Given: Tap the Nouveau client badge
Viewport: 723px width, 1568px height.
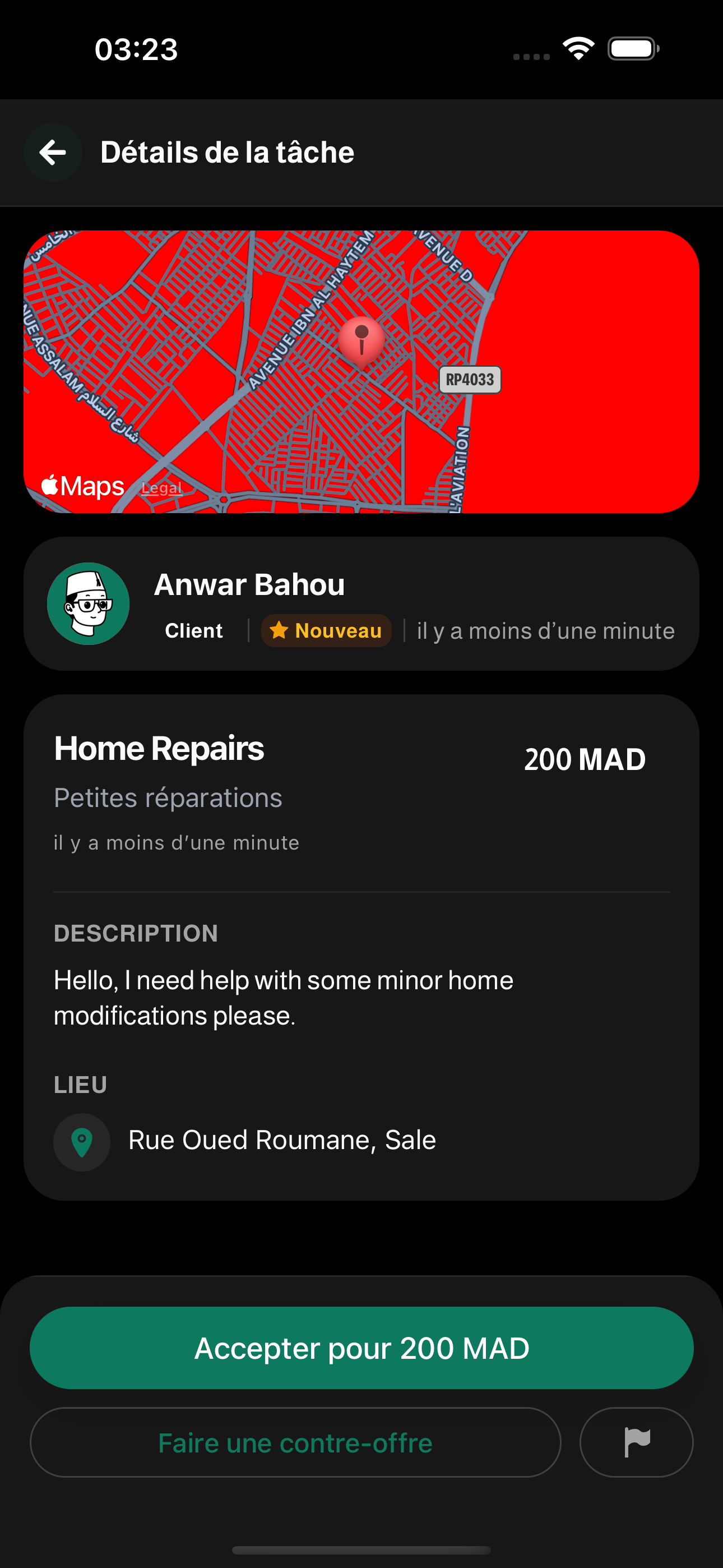Looking at the screenshot, I should pyautogui.click(x=326, y=630).
